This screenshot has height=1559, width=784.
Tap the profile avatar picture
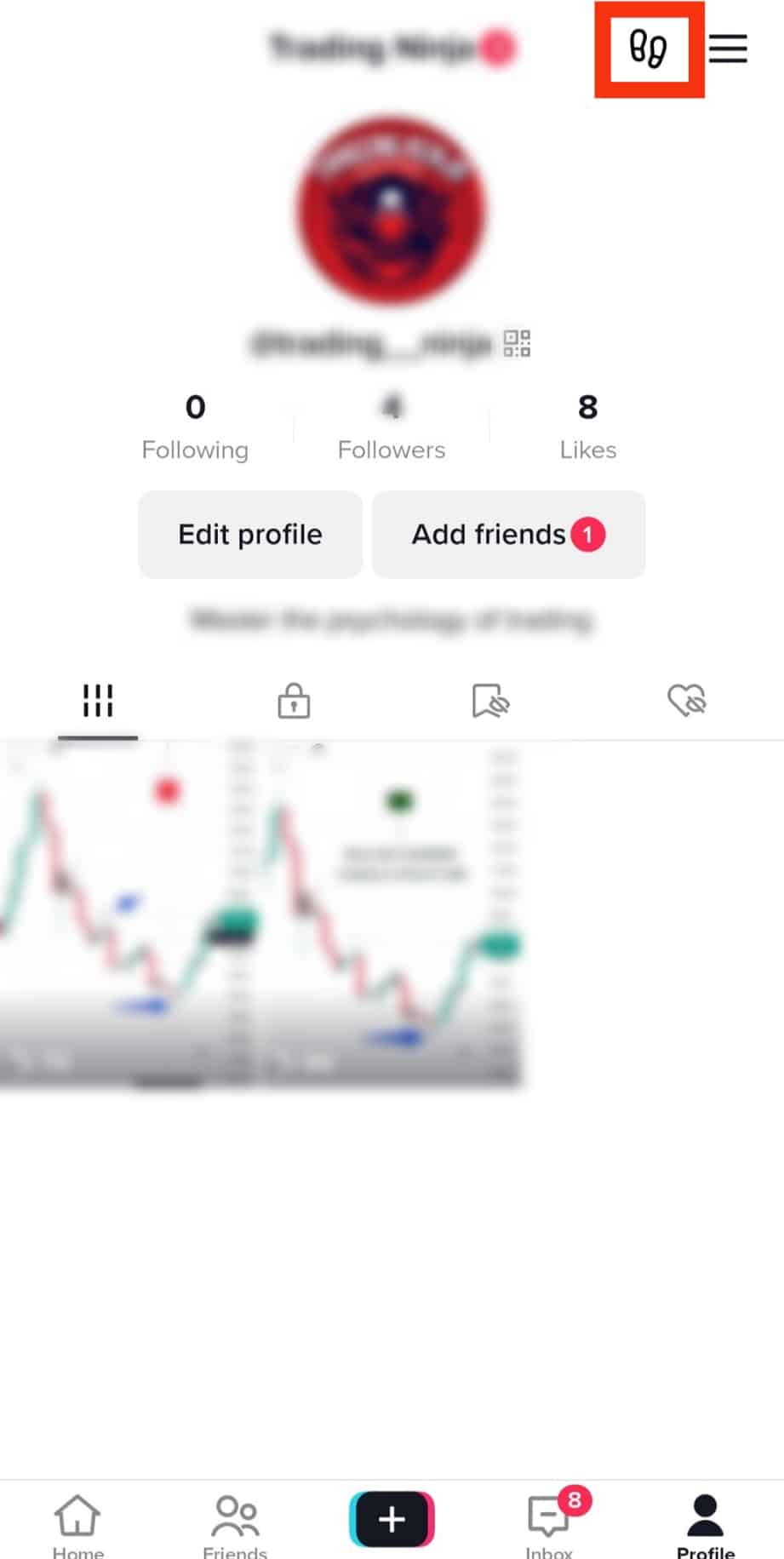(392, 210)
